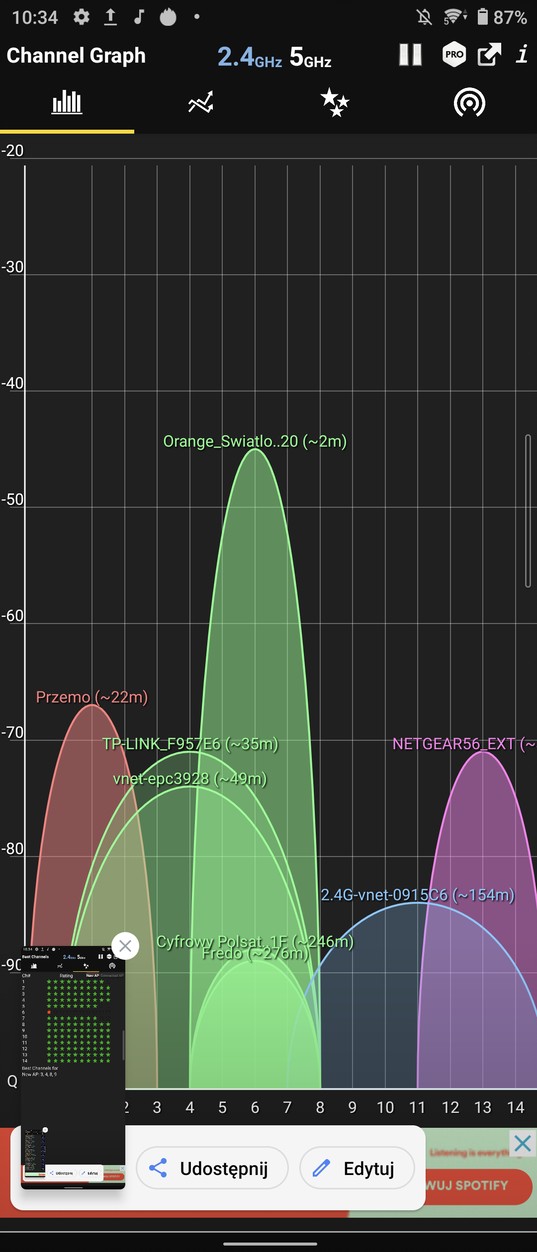Viewport: 537px width, 1252px height.
Task: Switch to the time graph tab
Action: point(201,103)
